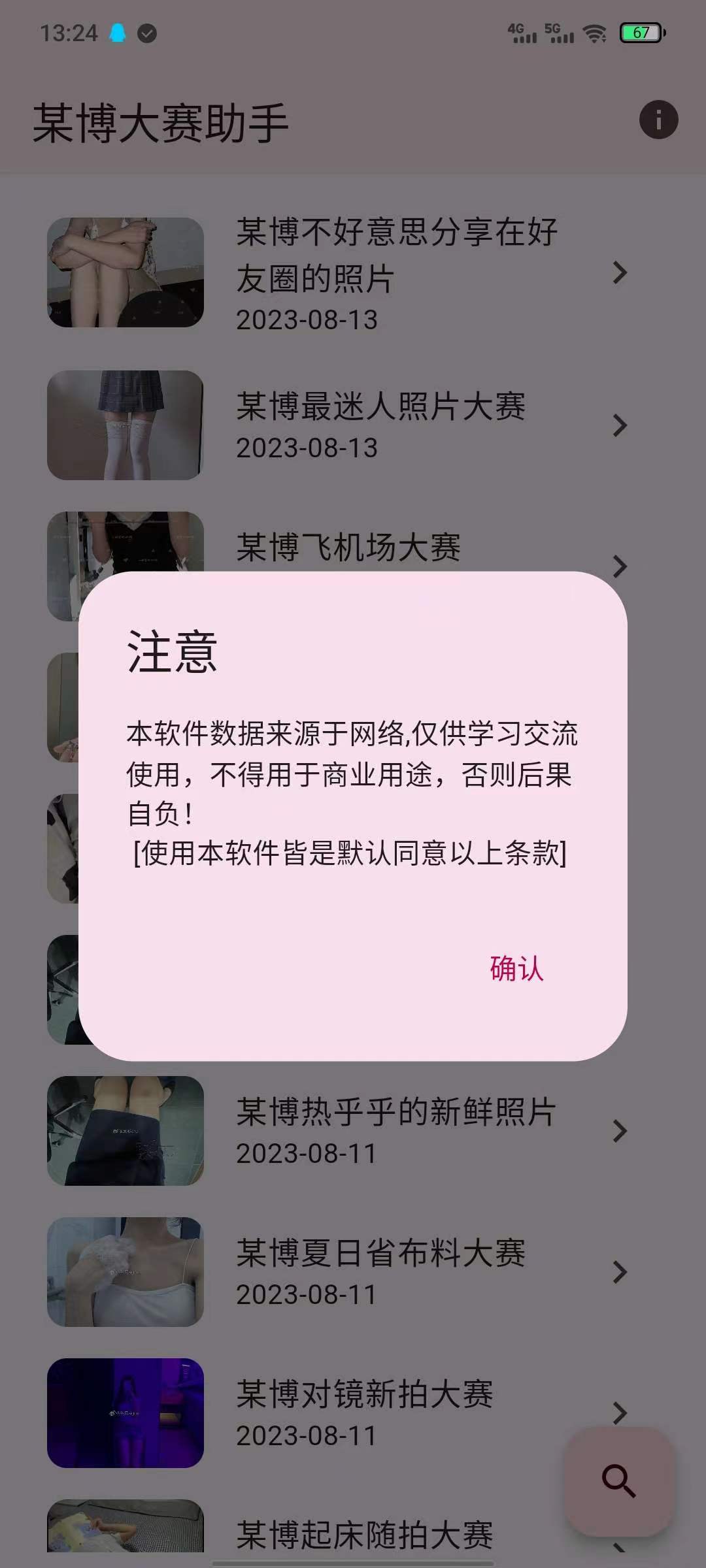Open 某博热乎乎的新鲜照片 entry

pos(395,1130)
